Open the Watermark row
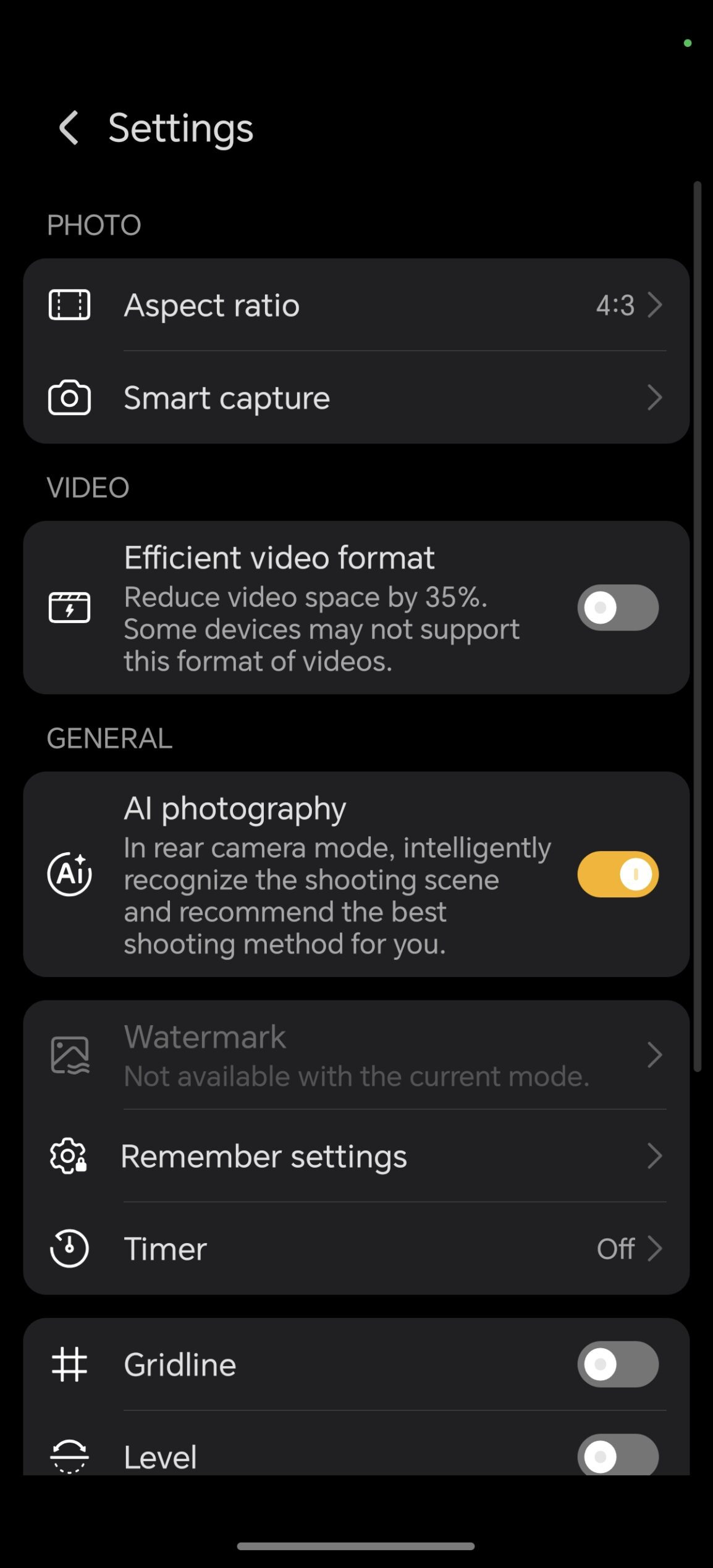 [356, 1055]
